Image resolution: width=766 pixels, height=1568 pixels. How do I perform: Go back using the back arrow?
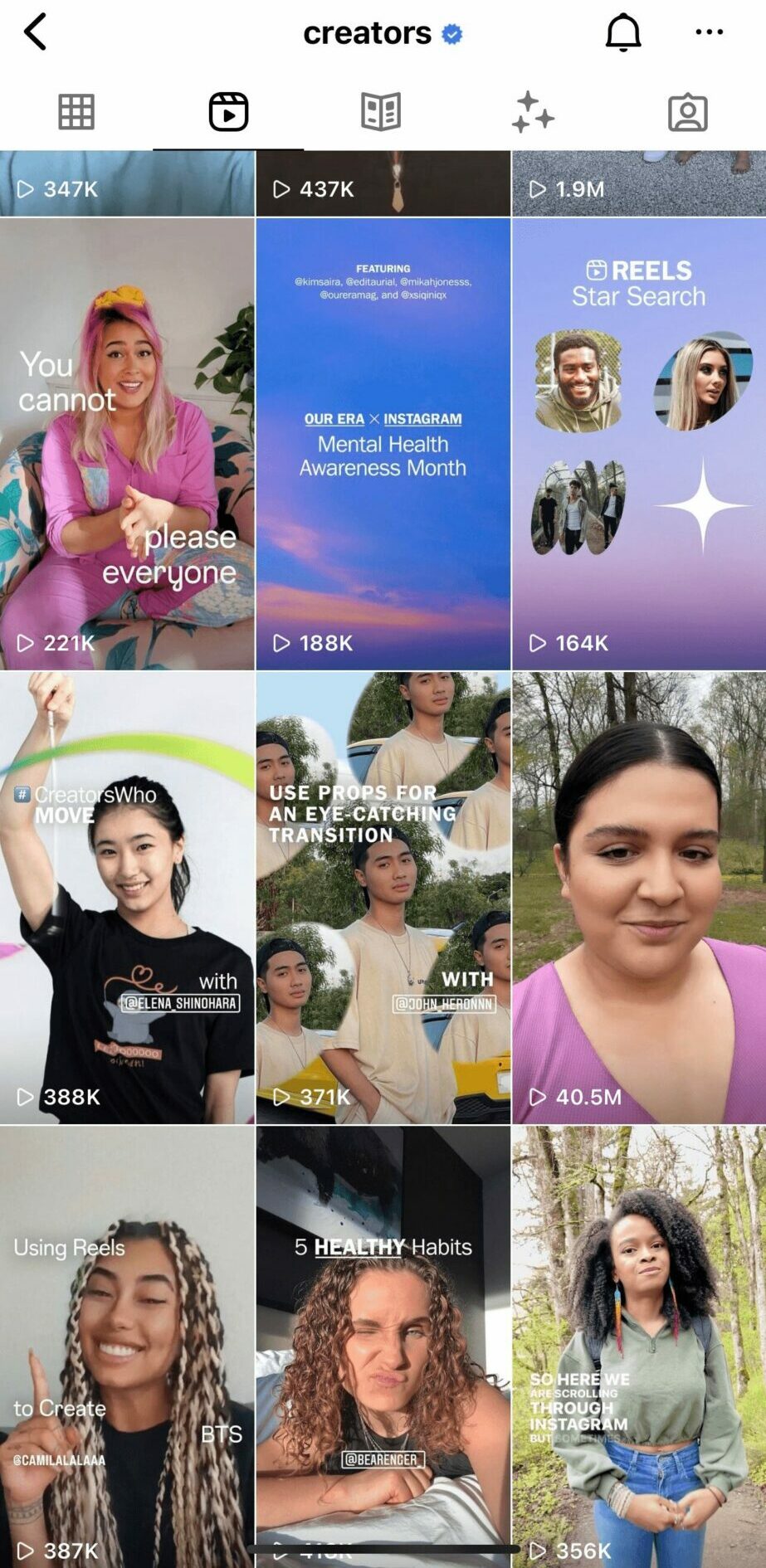tap(35, 33)
